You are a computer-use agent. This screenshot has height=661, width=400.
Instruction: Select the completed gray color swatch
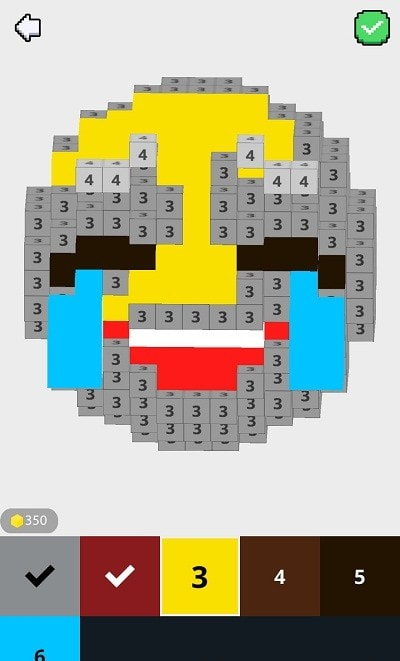(x=40, y=576)
